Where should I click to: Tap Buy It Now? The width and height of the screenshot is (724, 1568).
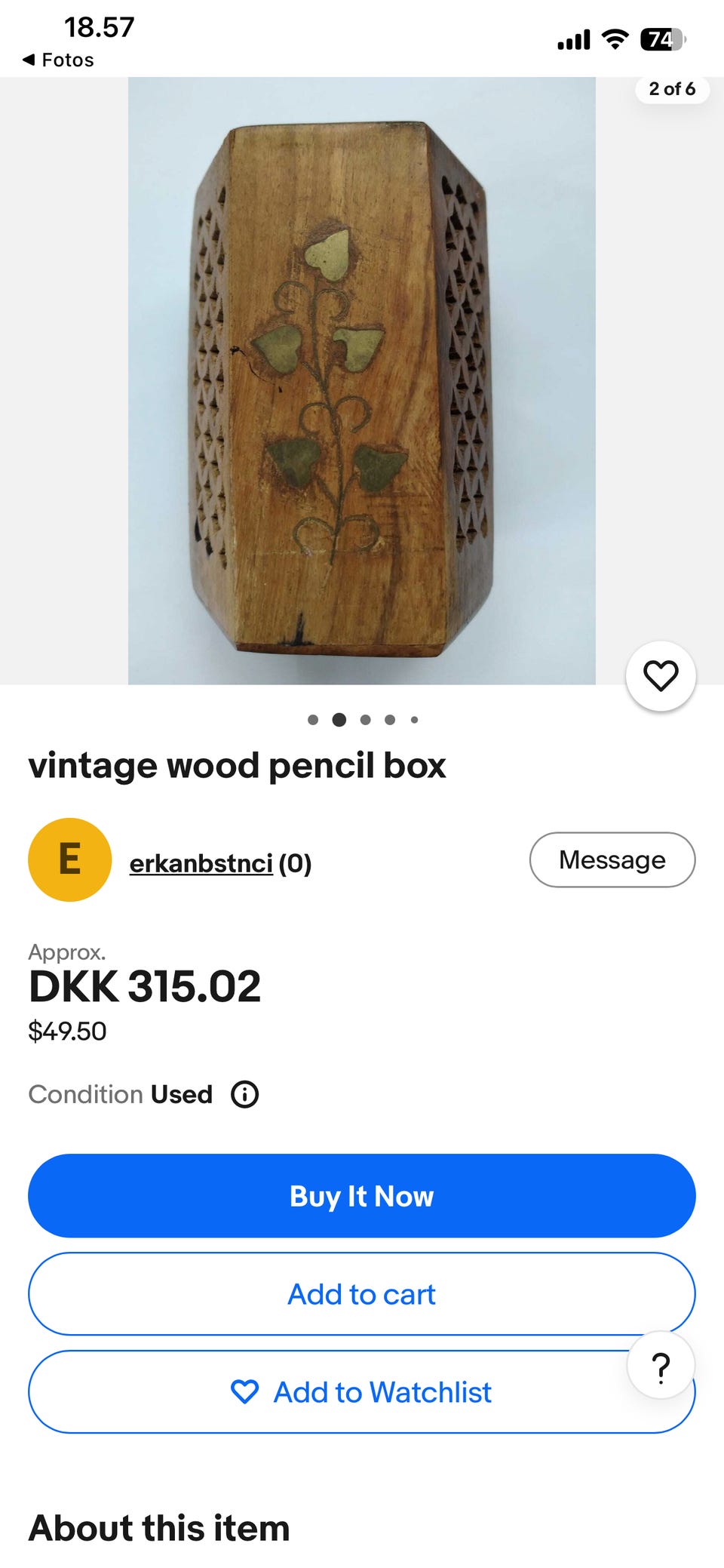coord(362,1196)
